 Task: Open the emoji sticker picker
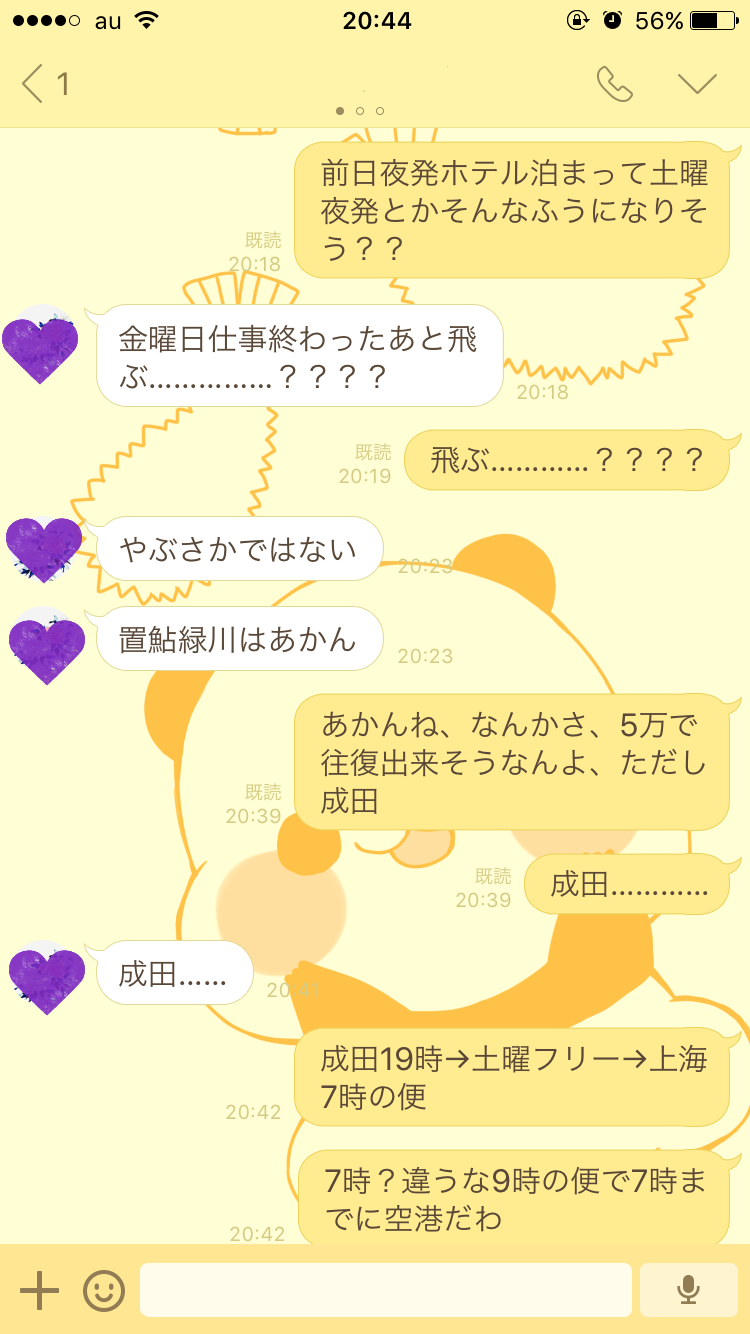pos(104,1290)
